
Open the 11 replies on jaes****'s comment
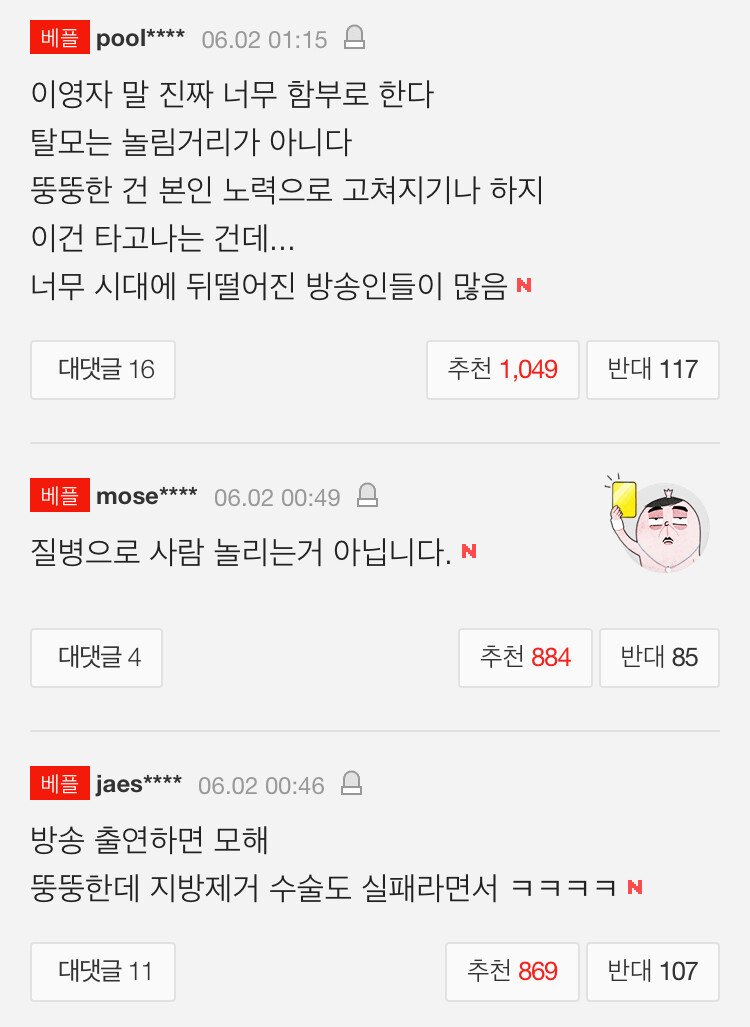coord(103,971)
